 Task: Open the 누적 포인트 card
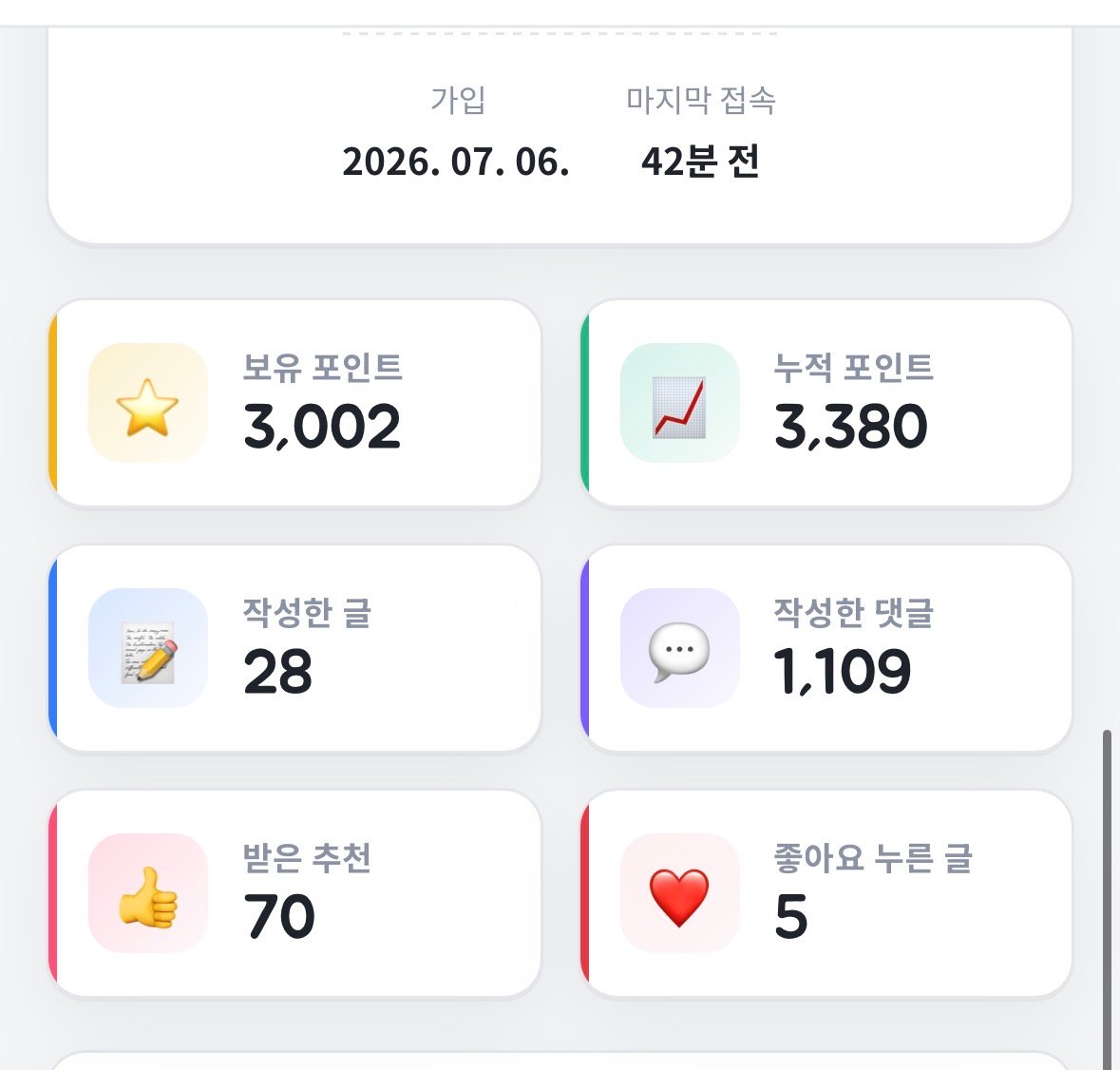(826, 403)
